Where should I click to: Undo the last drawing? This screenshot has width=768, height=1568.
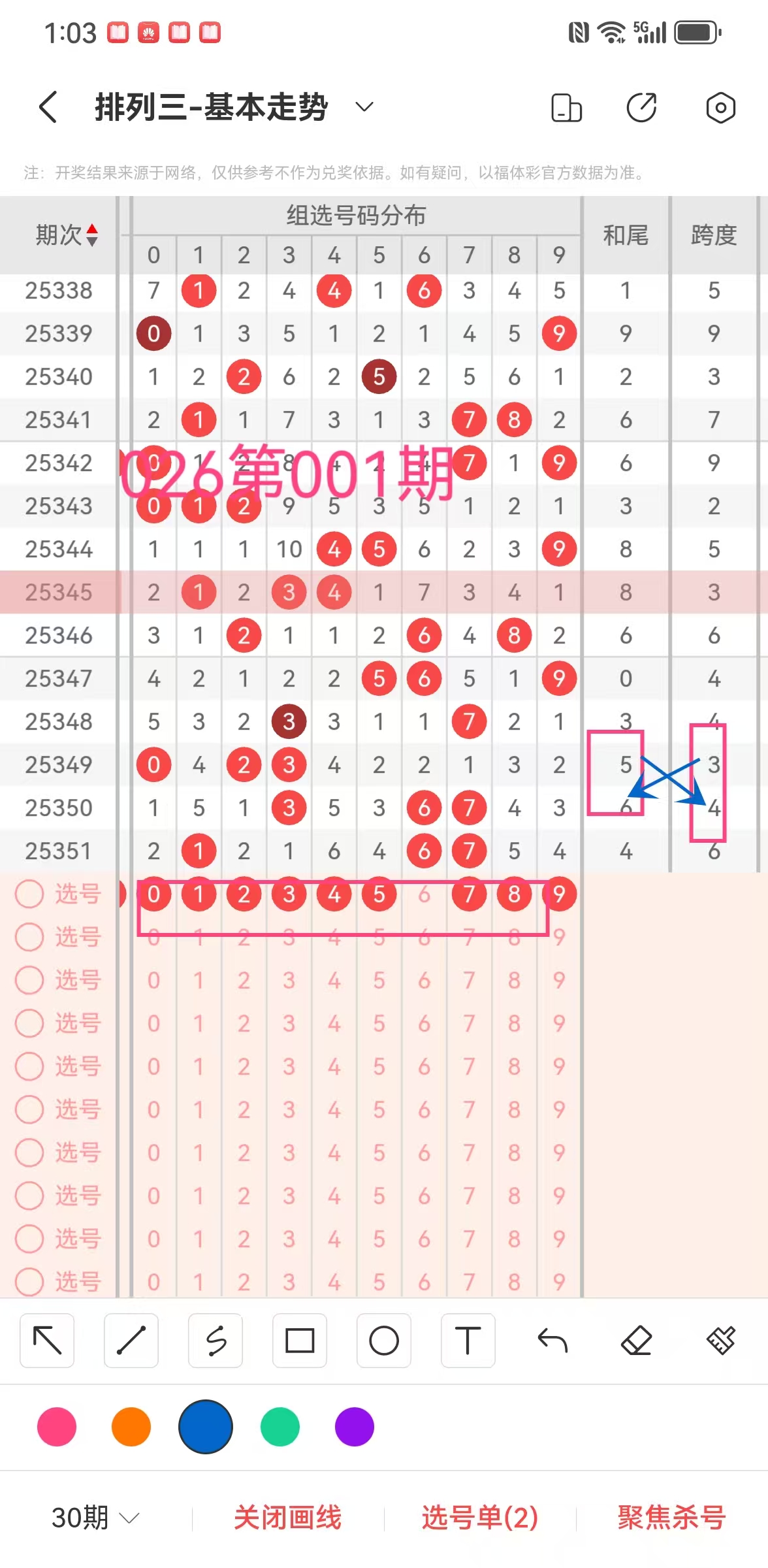click(x=552, y=1341)
